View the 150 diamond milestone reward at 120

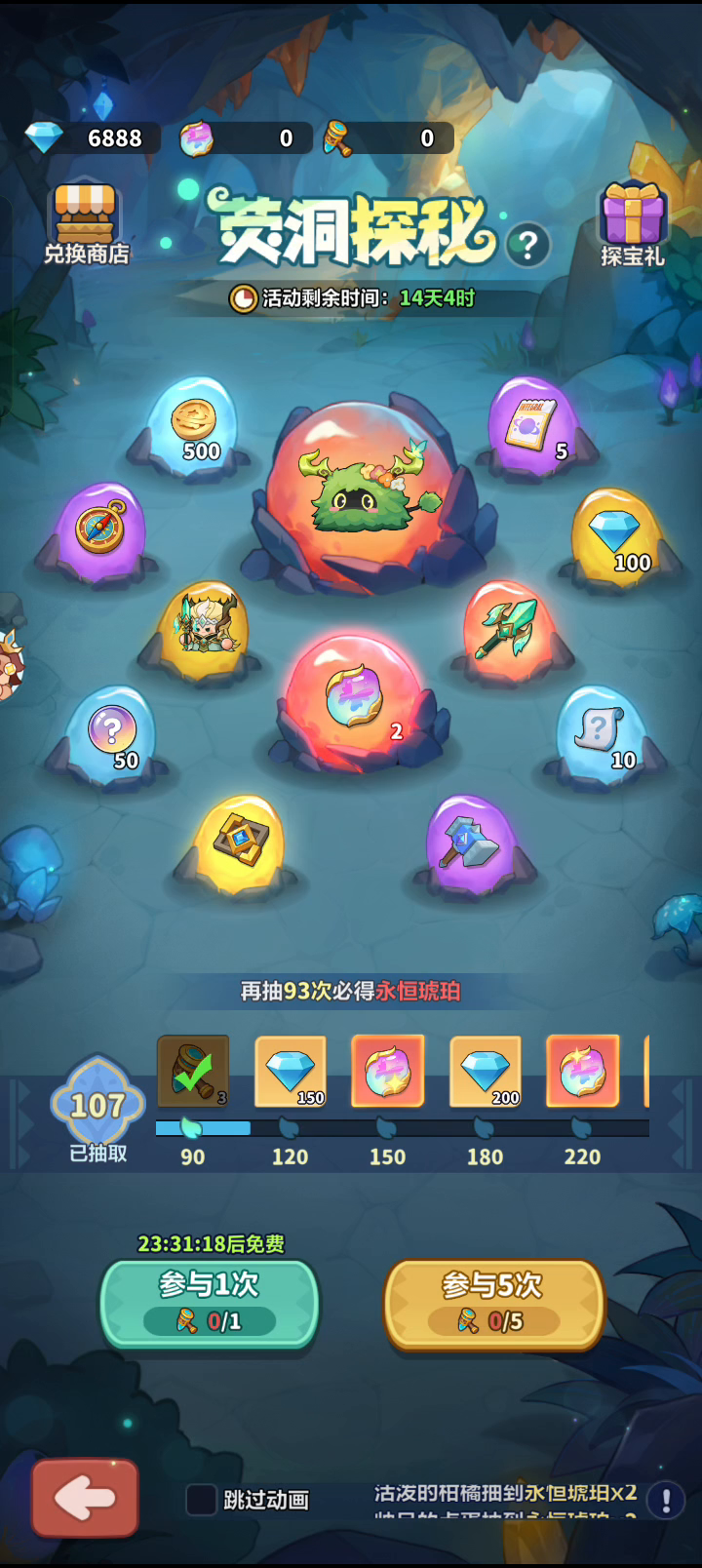point(291,1071)
